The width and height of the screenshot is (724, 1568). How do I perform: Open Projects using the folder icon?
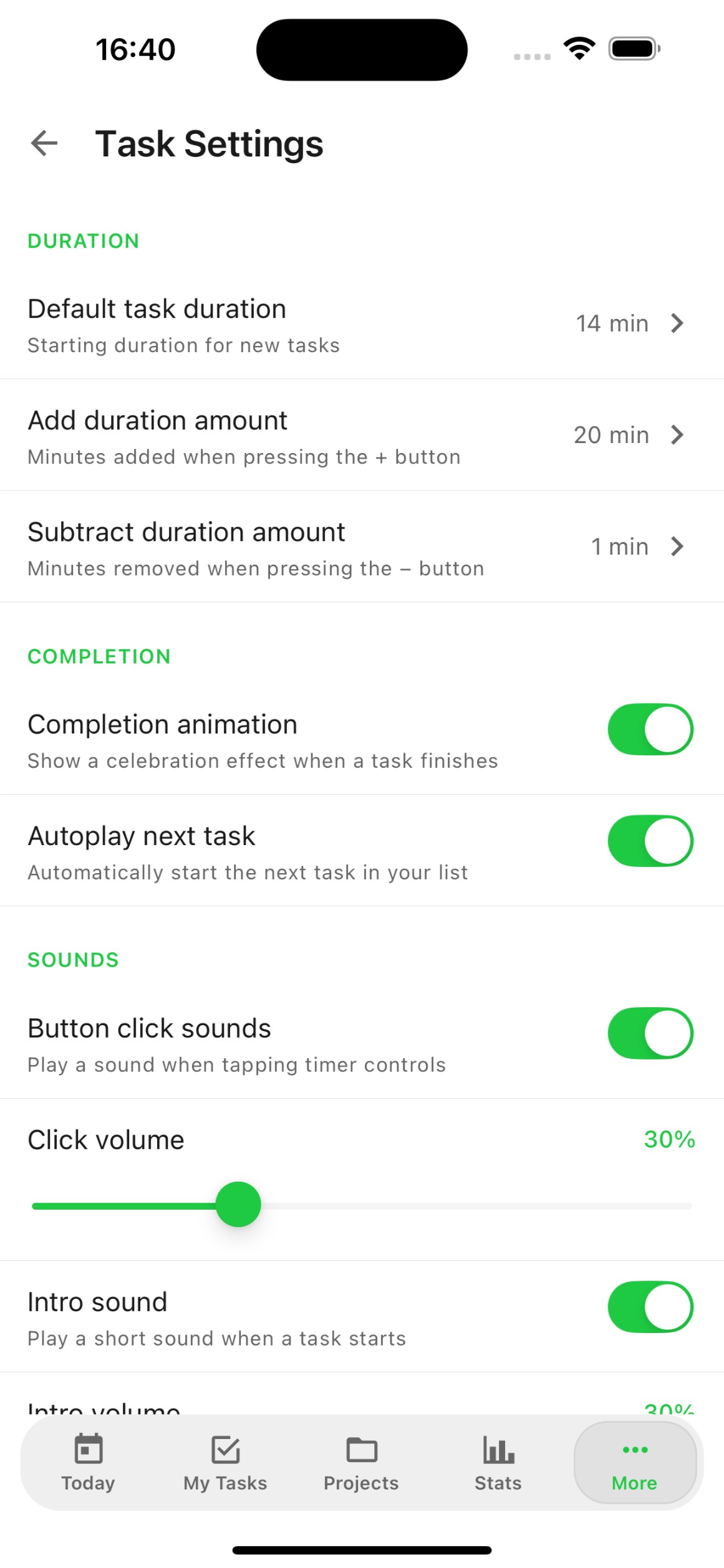tap(360, 1449)
